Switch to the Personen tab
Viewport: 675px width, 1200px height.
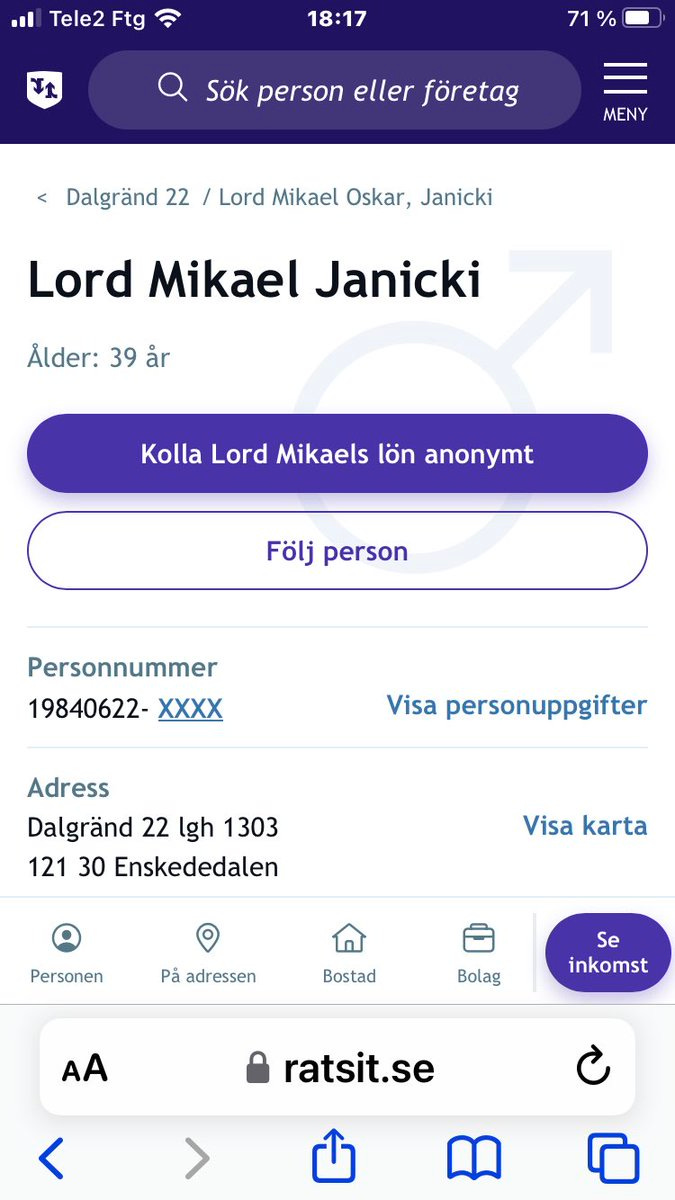pos(67,954)
